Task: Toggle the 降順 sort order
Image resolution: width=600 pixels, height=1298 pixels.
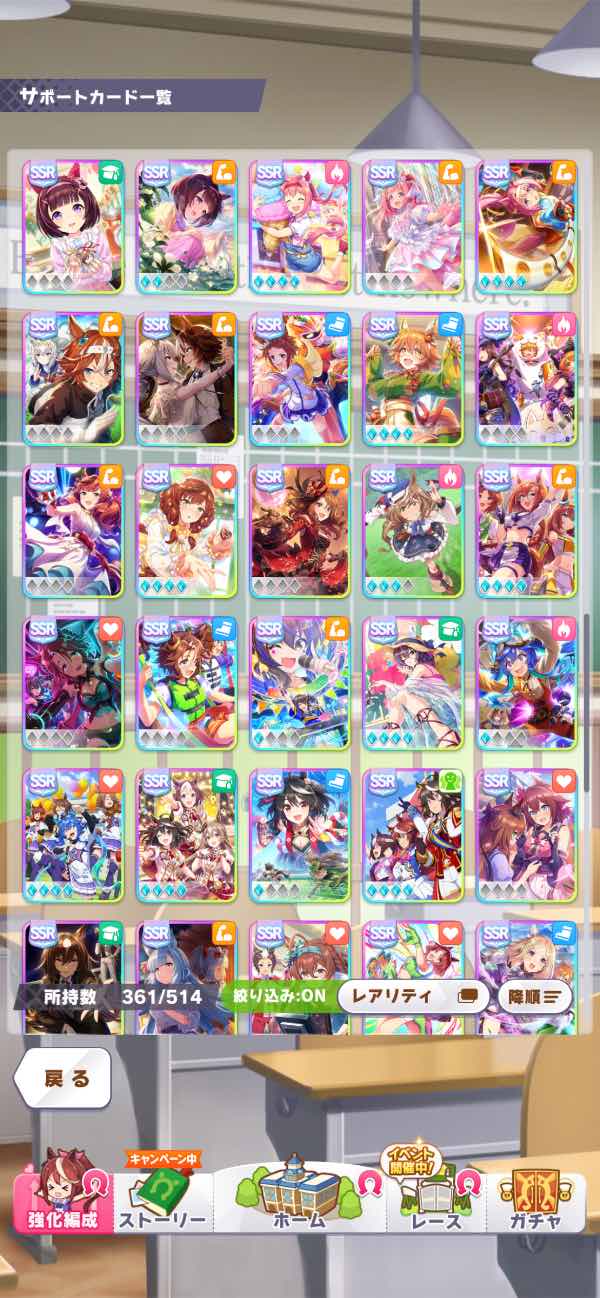Action: [x=535, y=996]
